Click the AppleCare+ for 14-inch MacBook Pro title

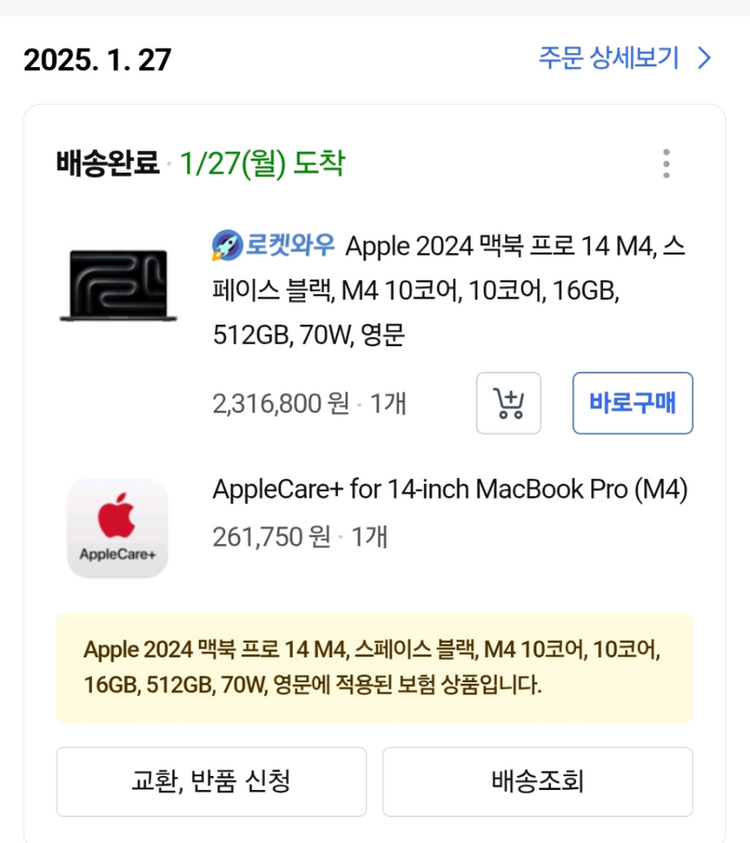(448, 489)
